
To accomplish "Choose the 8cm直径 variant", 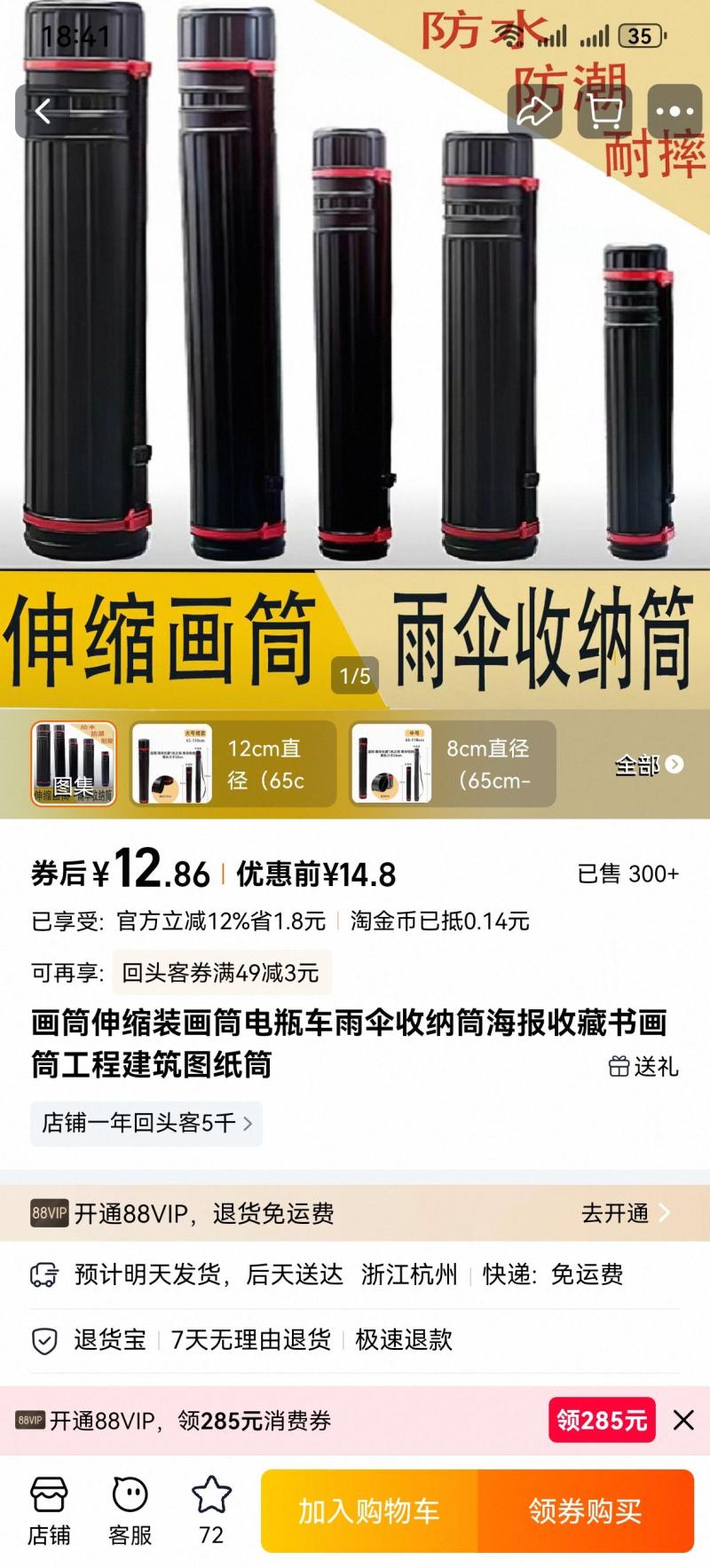I will click(454, 764).
